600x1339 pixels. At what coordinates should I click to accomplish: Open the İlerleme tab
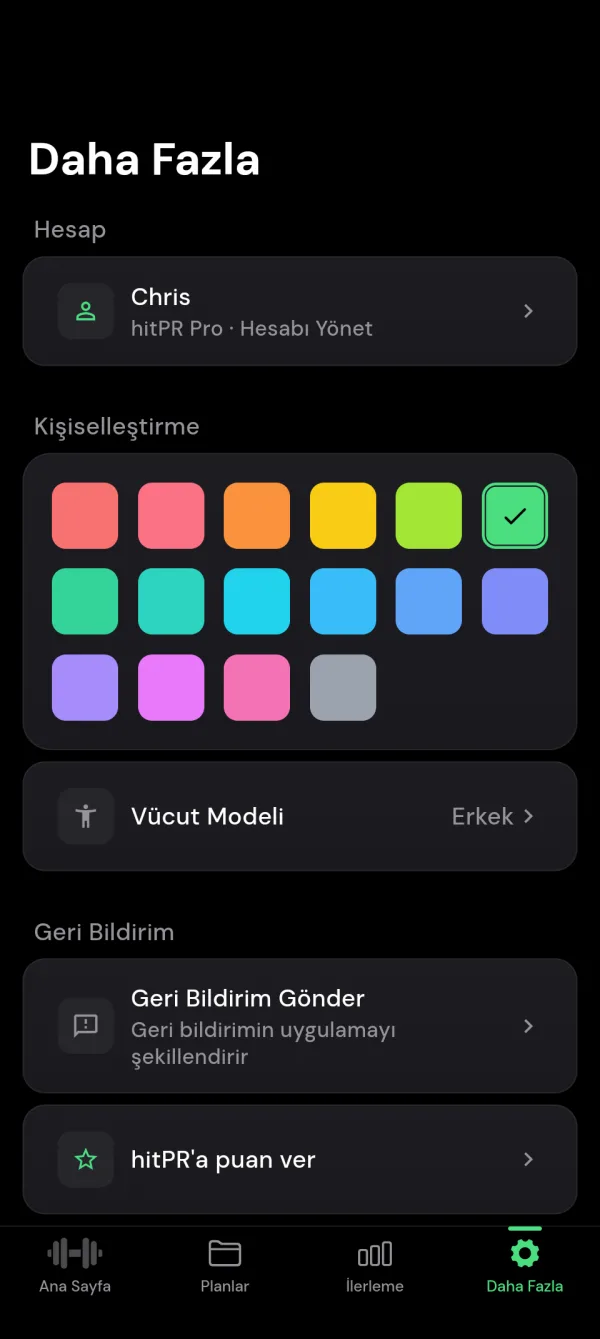(375, 1266)
